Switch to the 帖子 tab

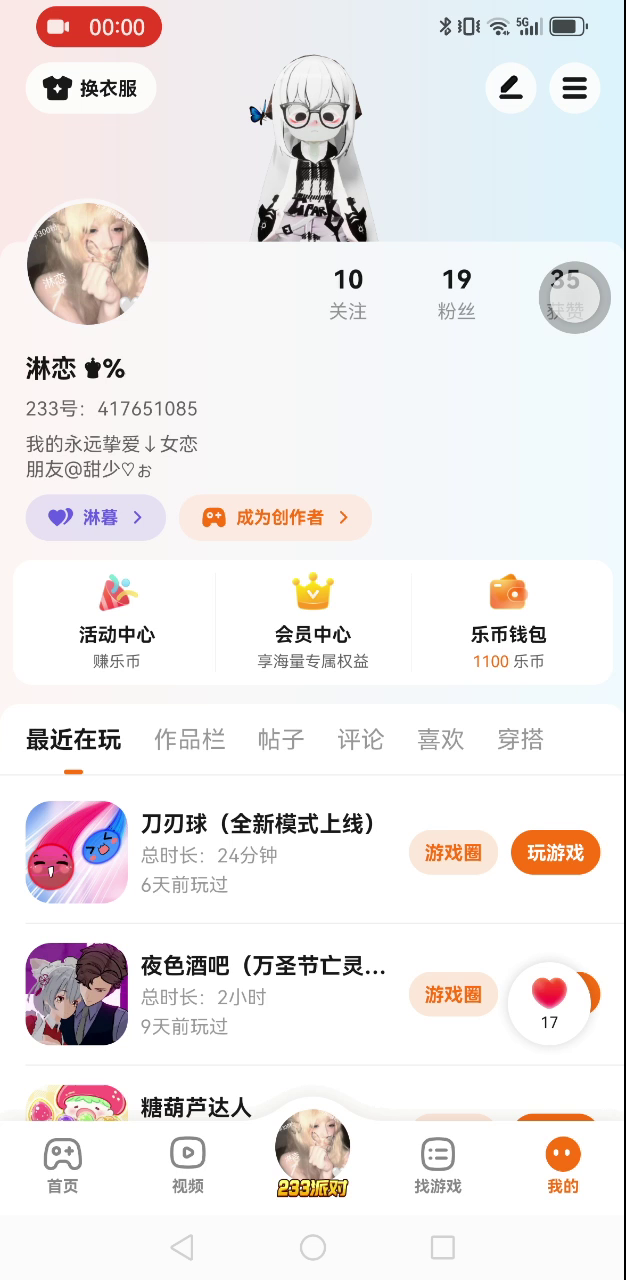coord(281,740)
